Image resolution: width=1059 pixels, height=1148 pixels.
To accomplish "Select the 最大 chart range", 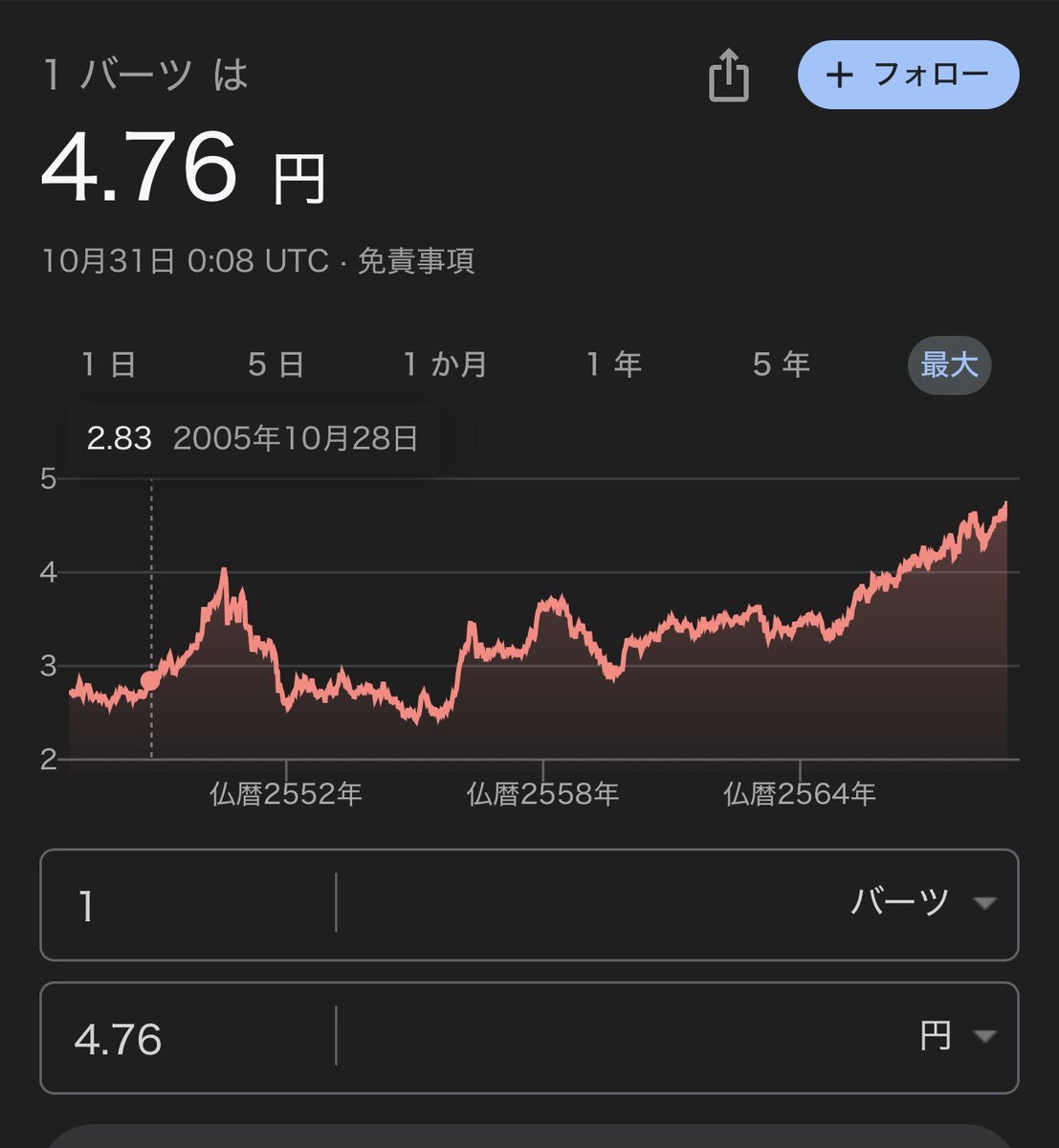I will 948,364.
